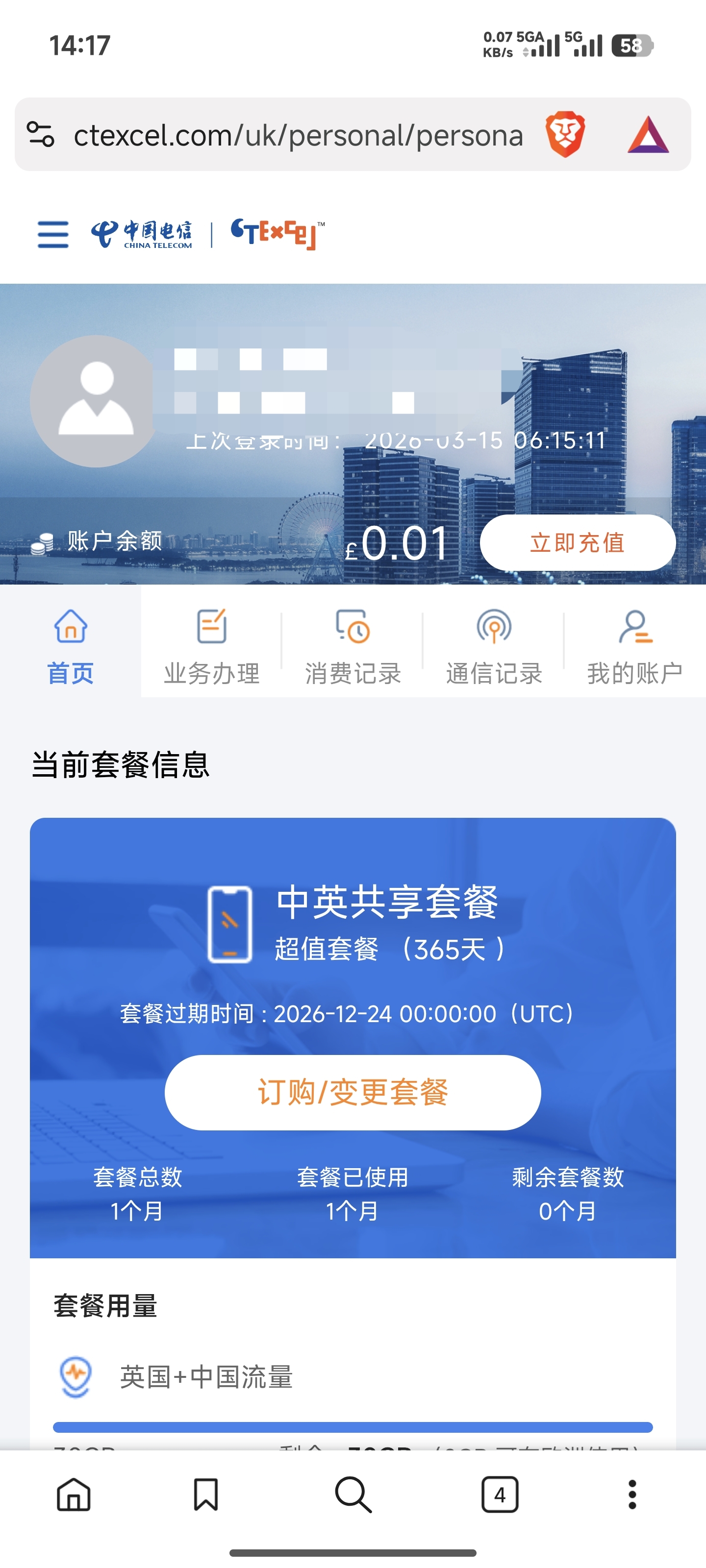Focus the browser address bar

pyautogui.click(x=299, y=135)
